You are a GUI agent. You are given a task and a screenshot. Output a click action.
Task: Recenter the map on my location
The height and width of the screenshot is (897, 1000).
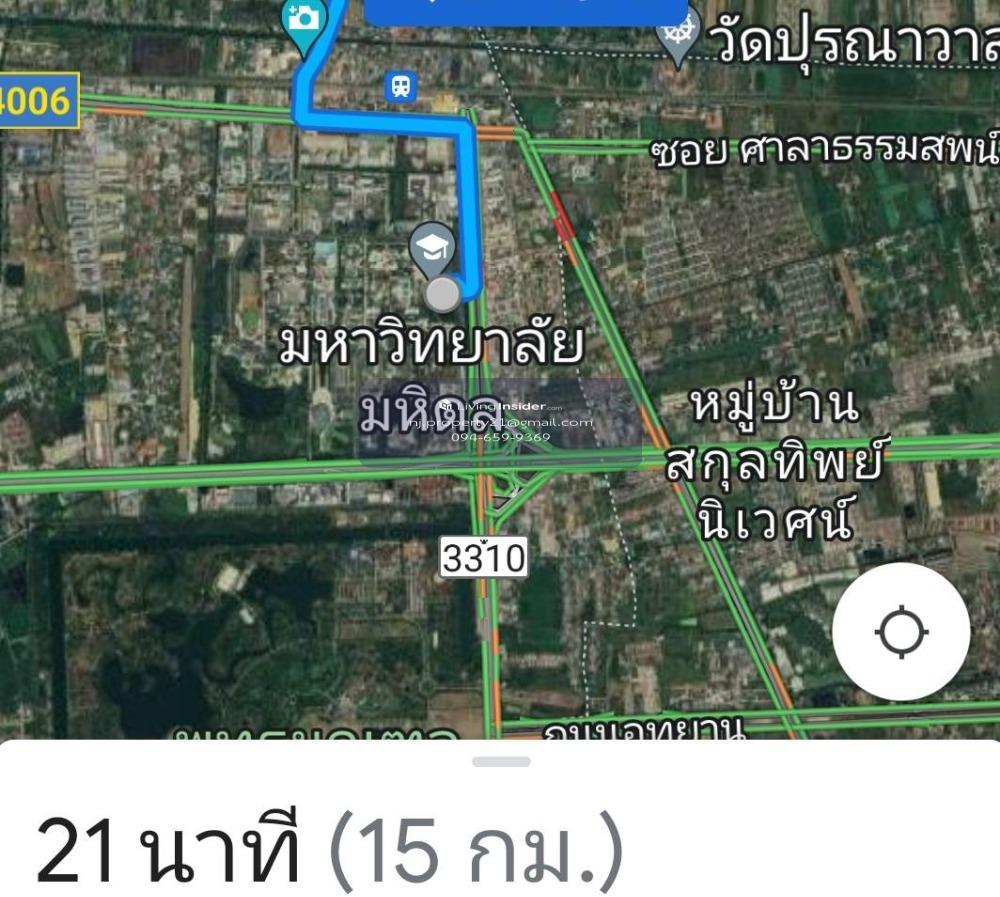coord(901,631)
